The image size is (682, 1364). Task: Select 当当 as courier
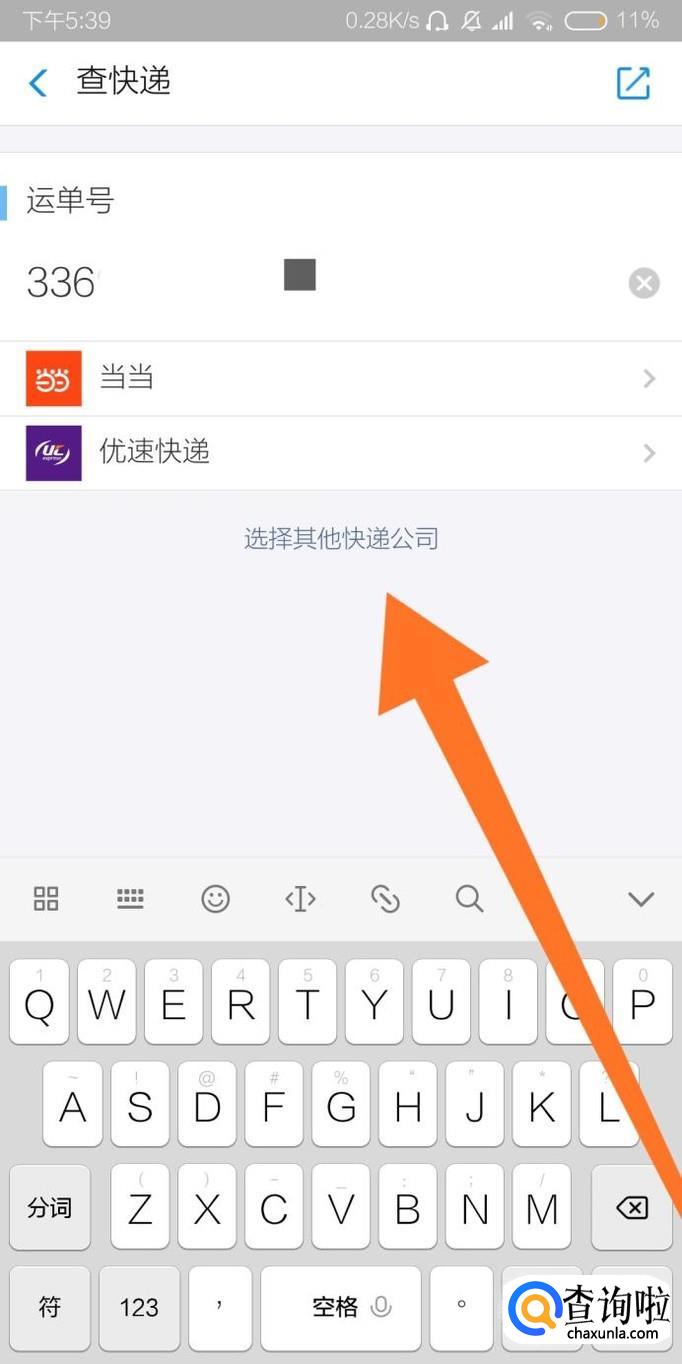pos(341,378)
